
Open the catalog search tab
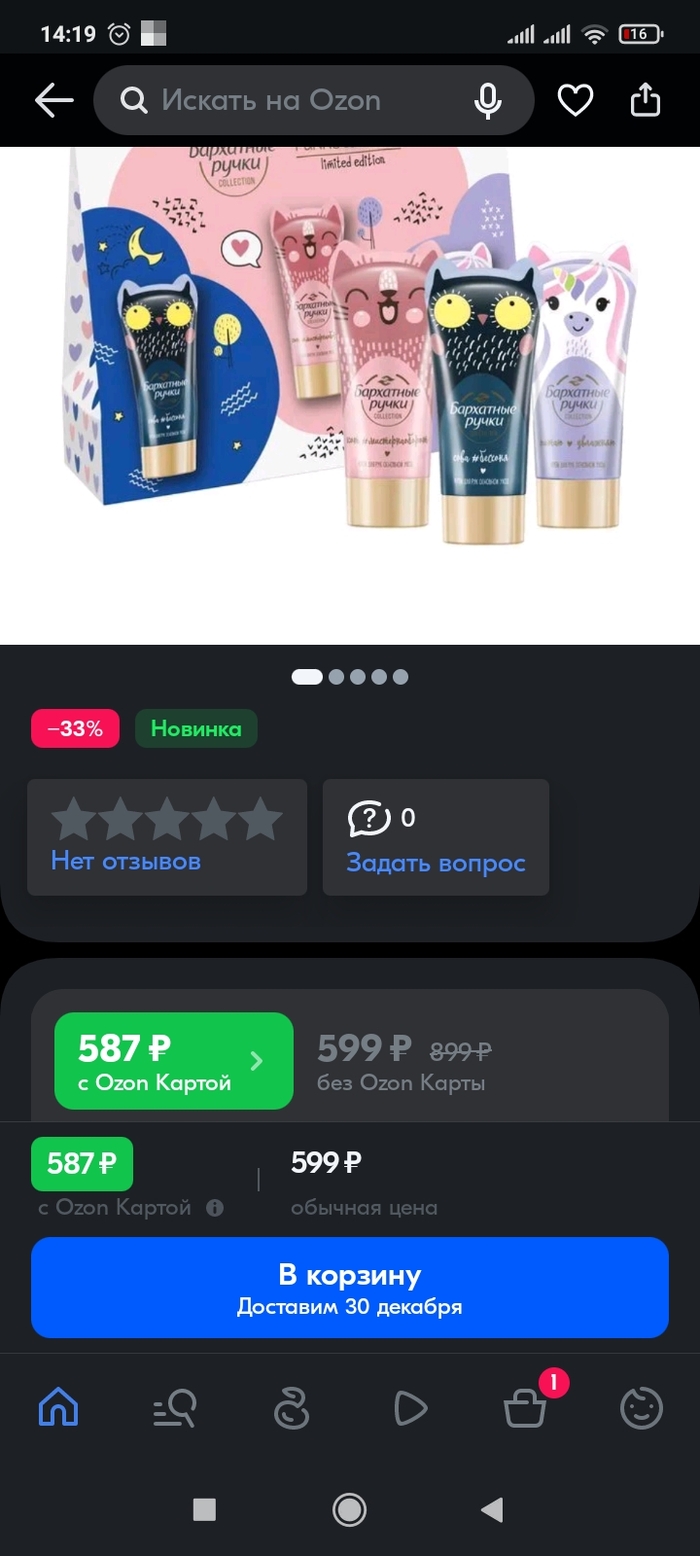(175, 1408)
